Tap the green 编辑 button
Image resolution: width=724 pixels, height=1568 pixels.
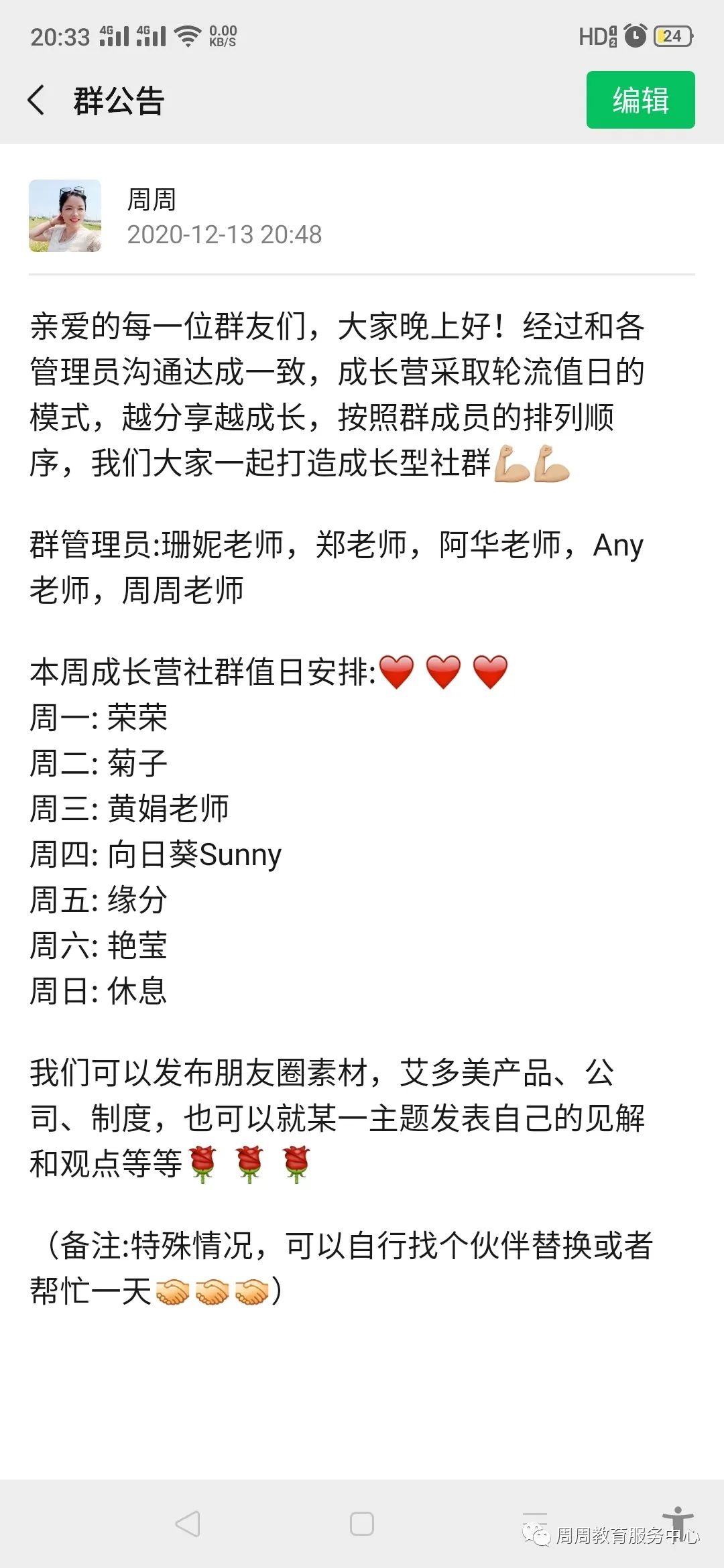click(640, 100)
